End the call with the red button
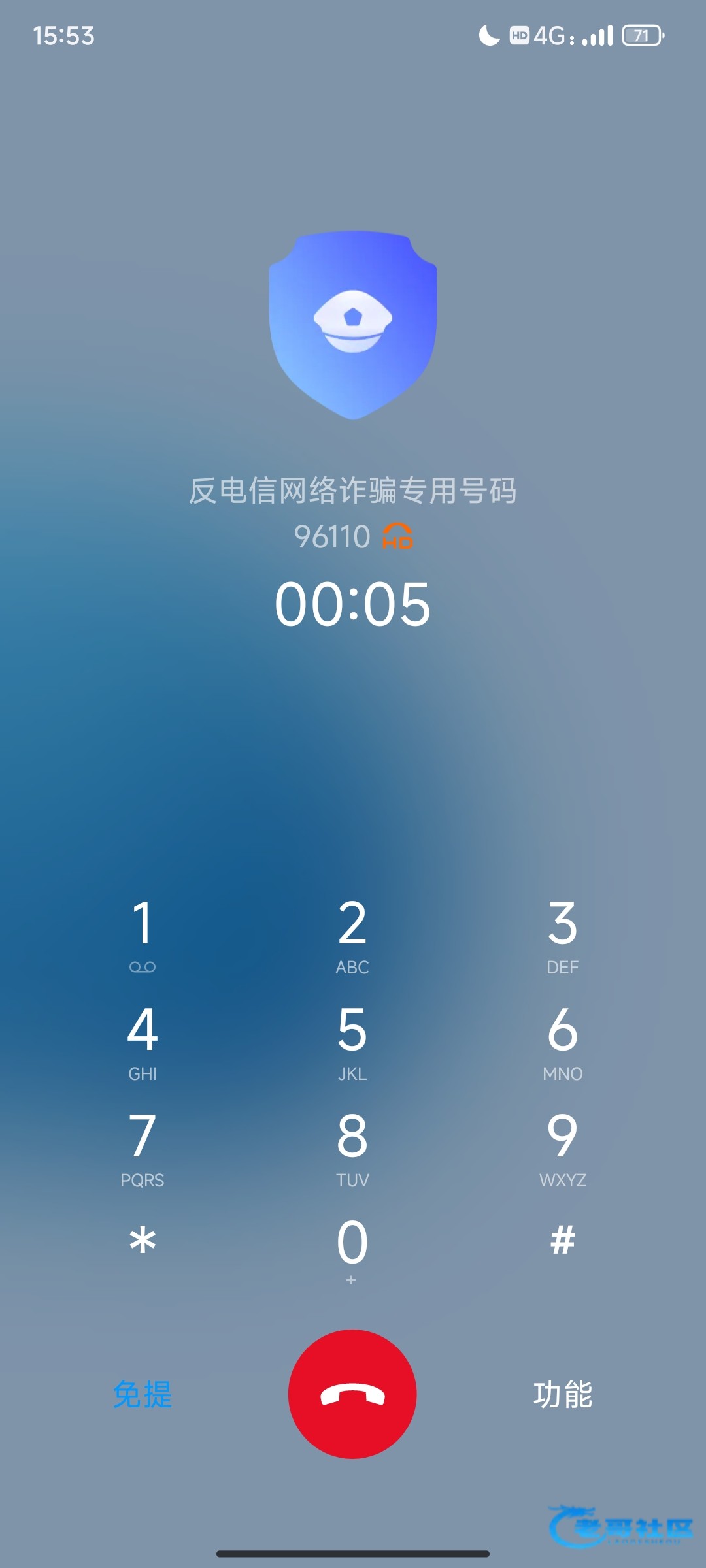The width and height of the screenshot is (706, 1568). 352,1394
